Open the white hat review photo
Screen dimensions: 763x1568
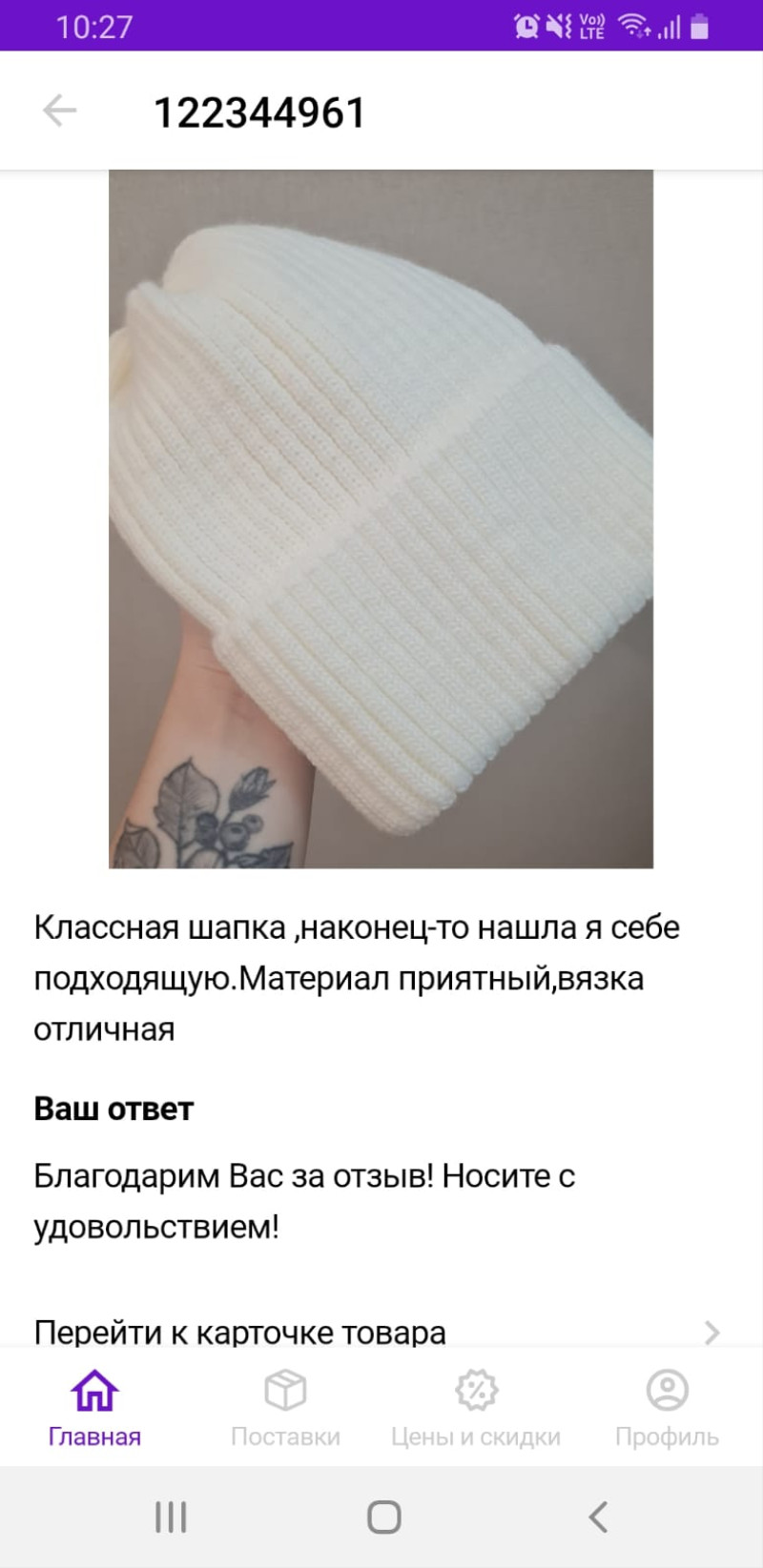(x=381, y=519)
